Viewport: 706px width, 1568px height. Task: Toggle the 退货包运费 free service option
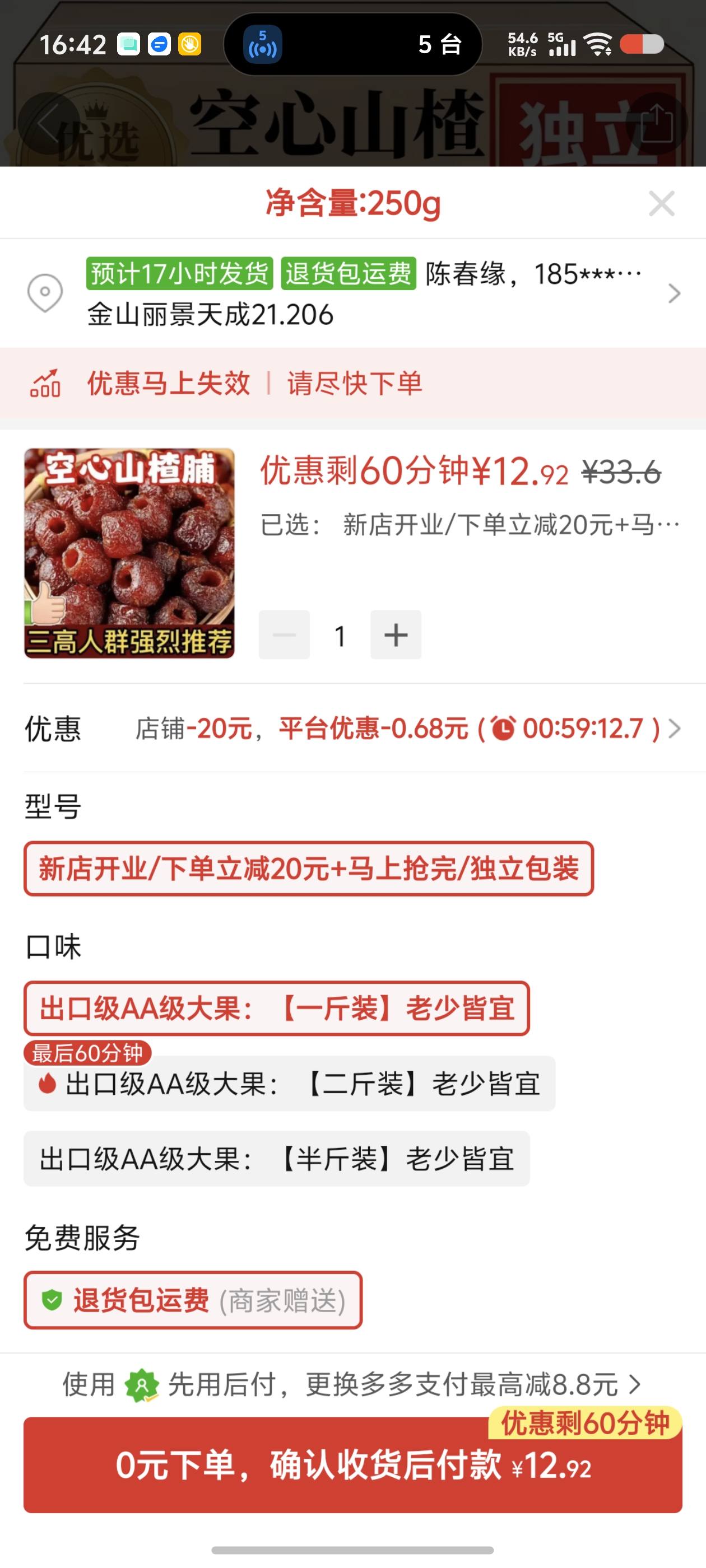point(193,1300)
